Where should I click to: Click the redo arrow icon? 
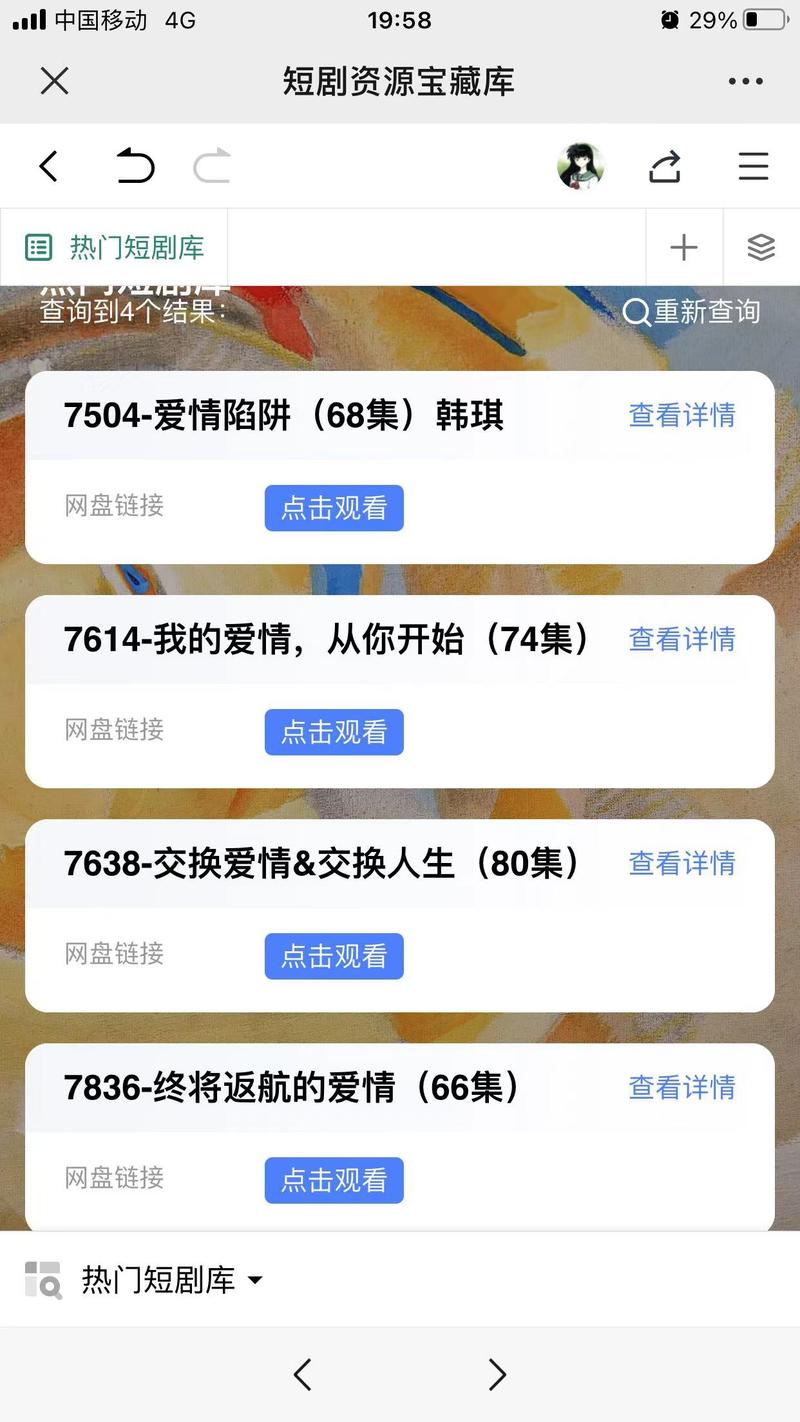(210, 166)
